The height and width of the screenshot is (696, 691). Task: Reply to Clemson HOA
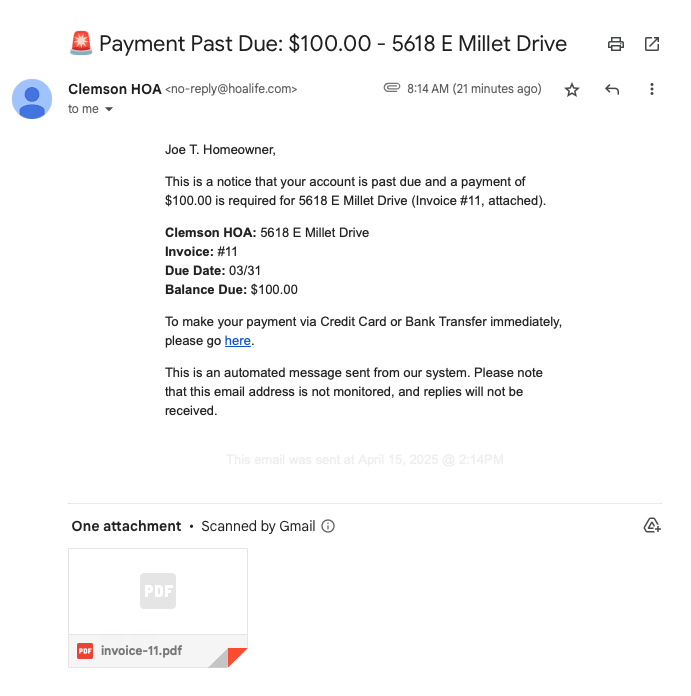612,90
